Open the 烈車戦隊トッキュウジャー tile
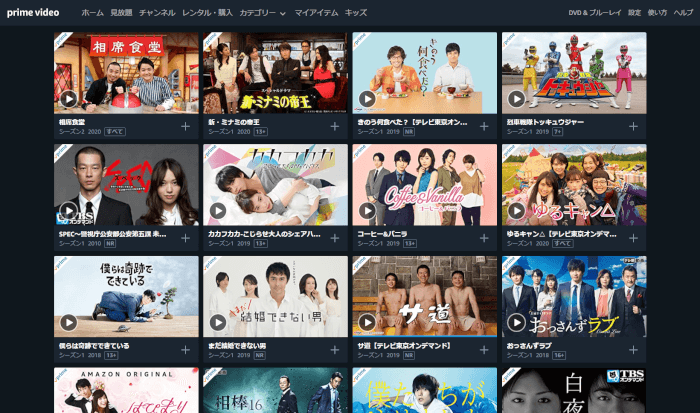This screenshot has width=700, height=413. click(x=574, y=70)
